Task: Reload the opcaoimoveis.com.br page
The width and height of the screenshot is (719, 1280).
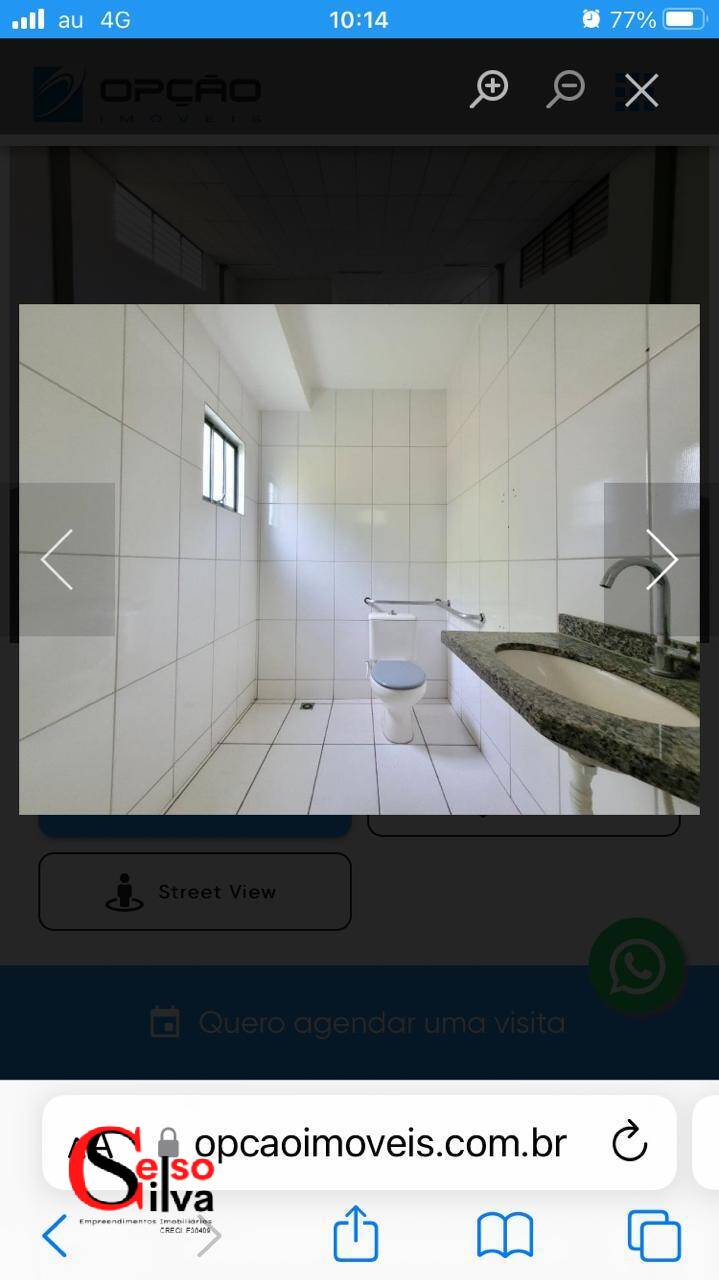Action: (629, 1142)
